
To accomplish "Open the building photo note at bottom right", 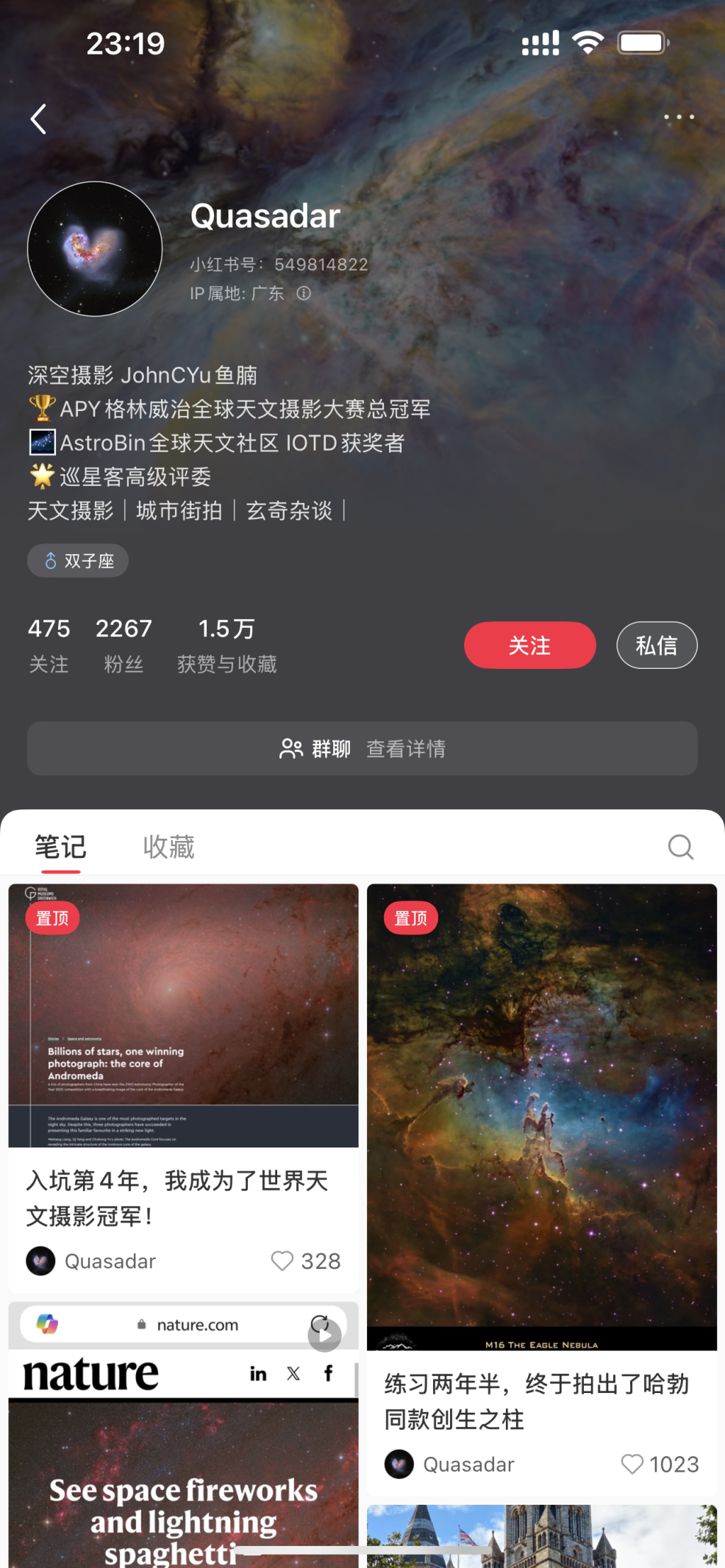I will click(541, 1536).
